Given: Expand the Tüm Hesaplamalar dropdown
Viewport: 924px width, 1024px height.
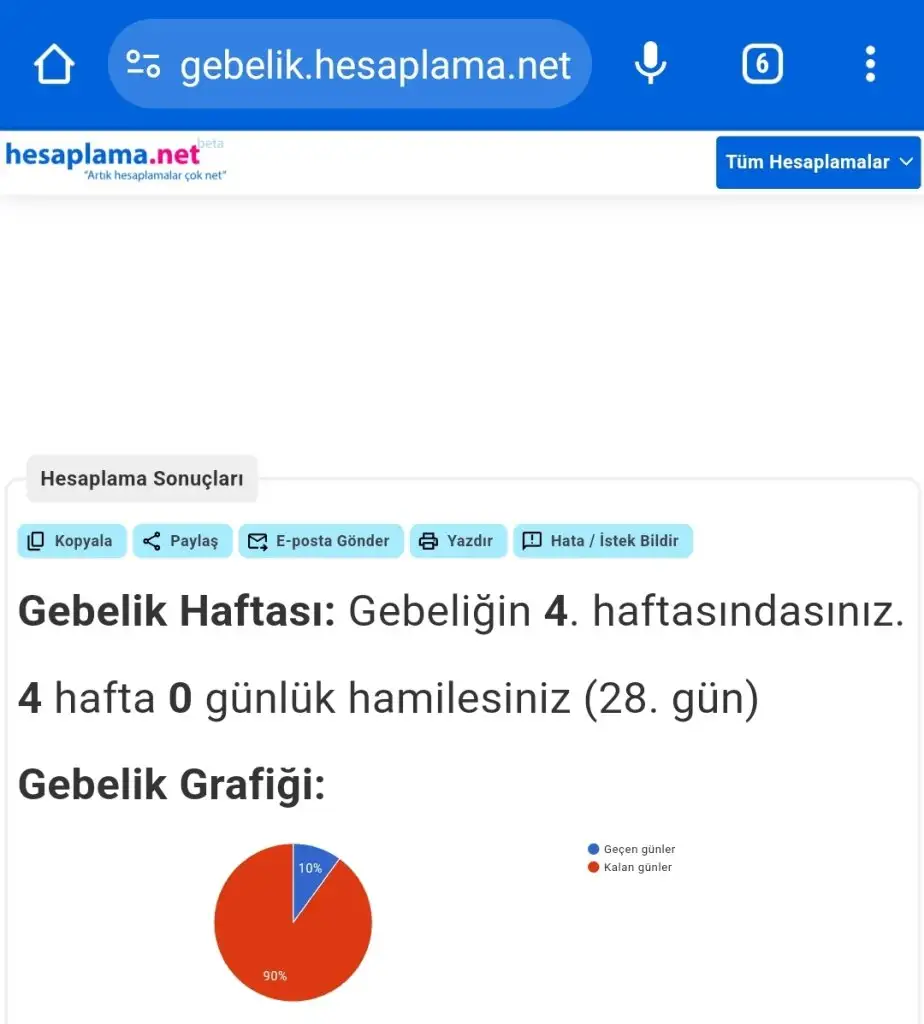Looking at the screenshot, I should pyautogui.click(x=818, y=163).
